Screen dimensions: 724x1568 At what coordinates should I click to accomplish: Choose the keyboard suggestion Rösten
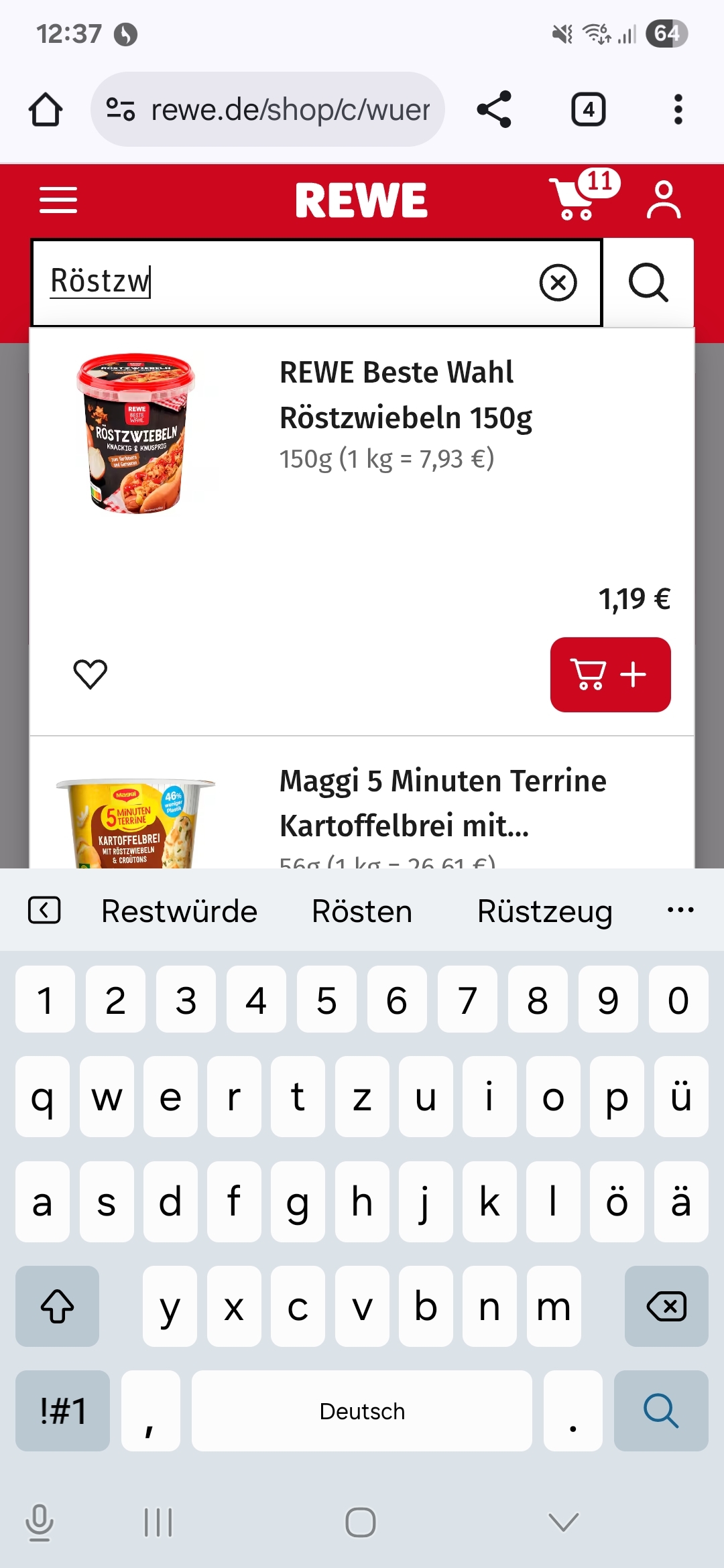point(362,911)
